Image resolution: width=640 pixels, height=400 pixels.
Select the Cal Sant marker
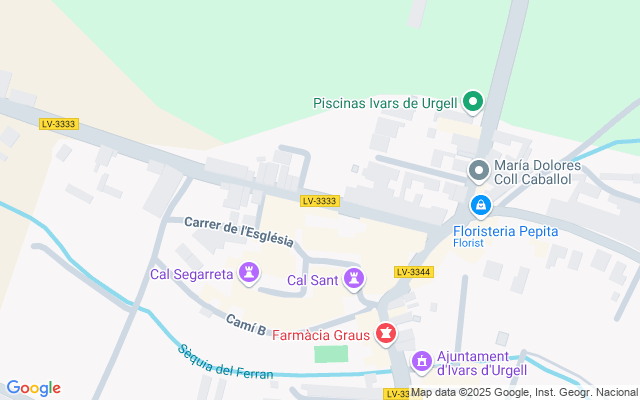coord(353,279)
